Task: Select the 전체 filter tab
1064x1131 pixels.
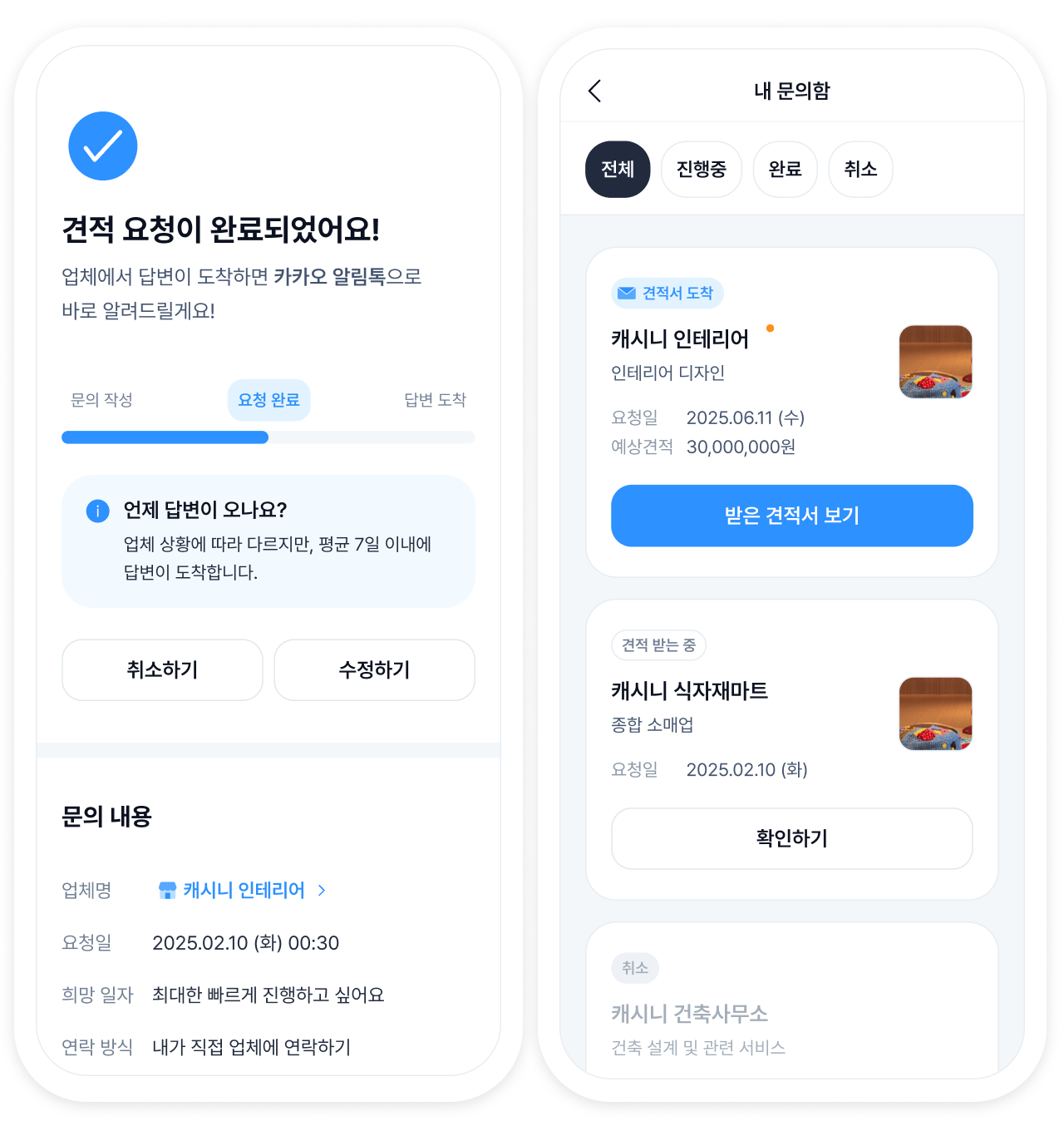Action: (618, 170)
